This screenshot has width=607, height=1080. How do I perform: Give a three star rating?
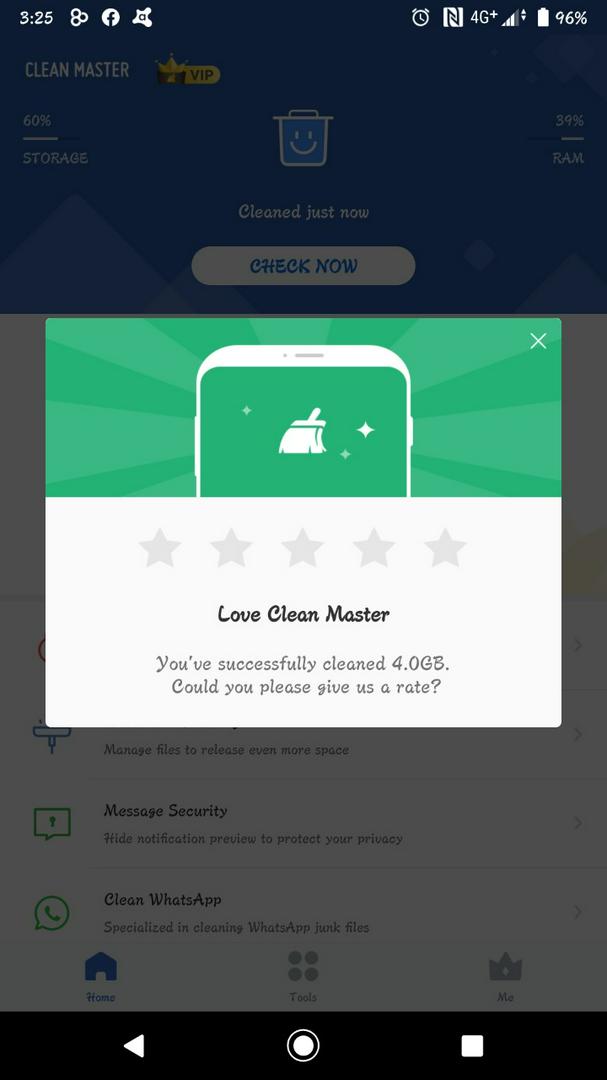302,548
